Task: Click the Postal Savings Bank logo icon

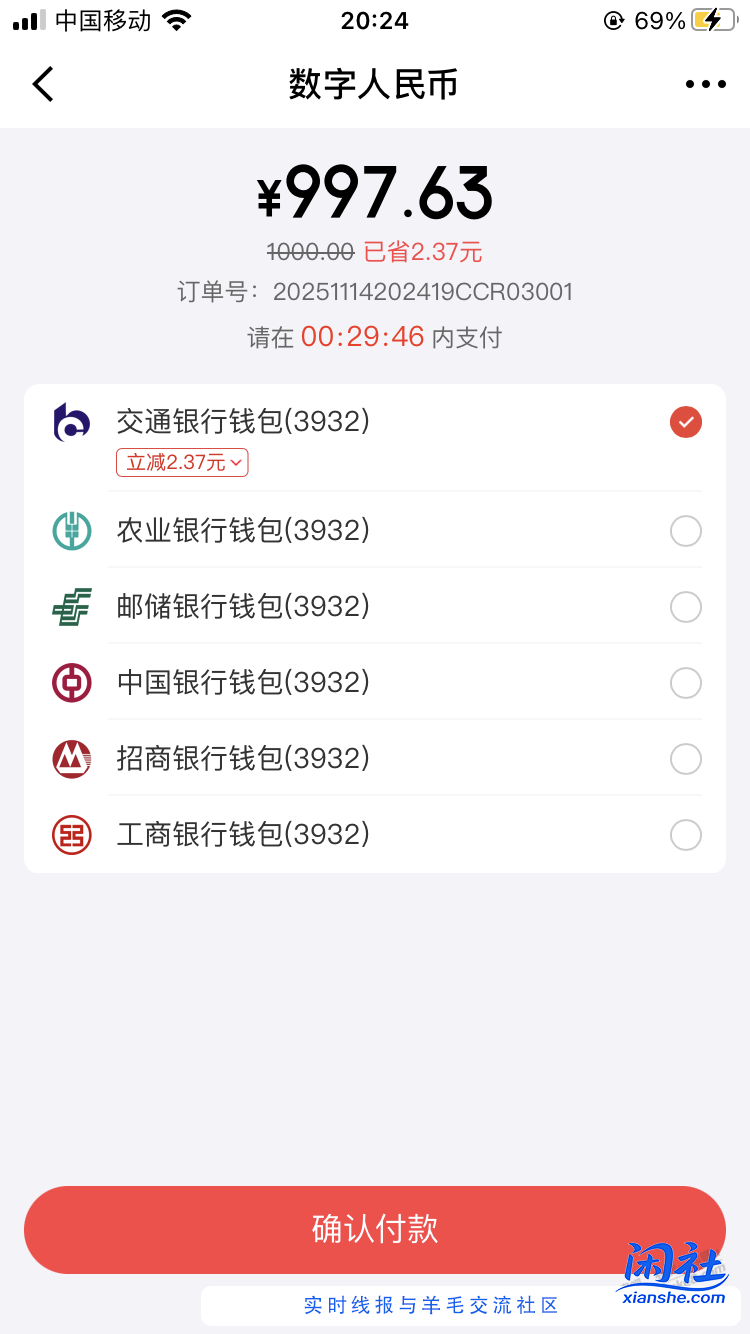Action: (70, 607)
